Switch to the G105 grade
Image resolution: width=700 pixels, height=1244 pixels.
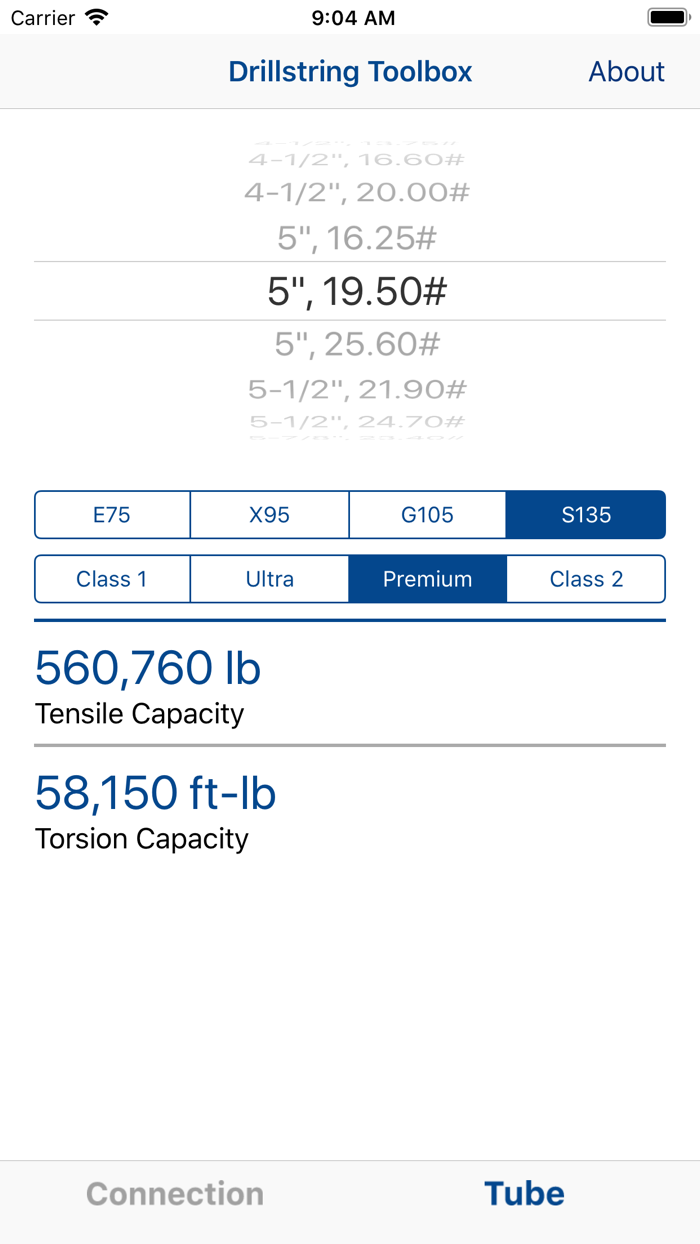(x=427, y=515)
